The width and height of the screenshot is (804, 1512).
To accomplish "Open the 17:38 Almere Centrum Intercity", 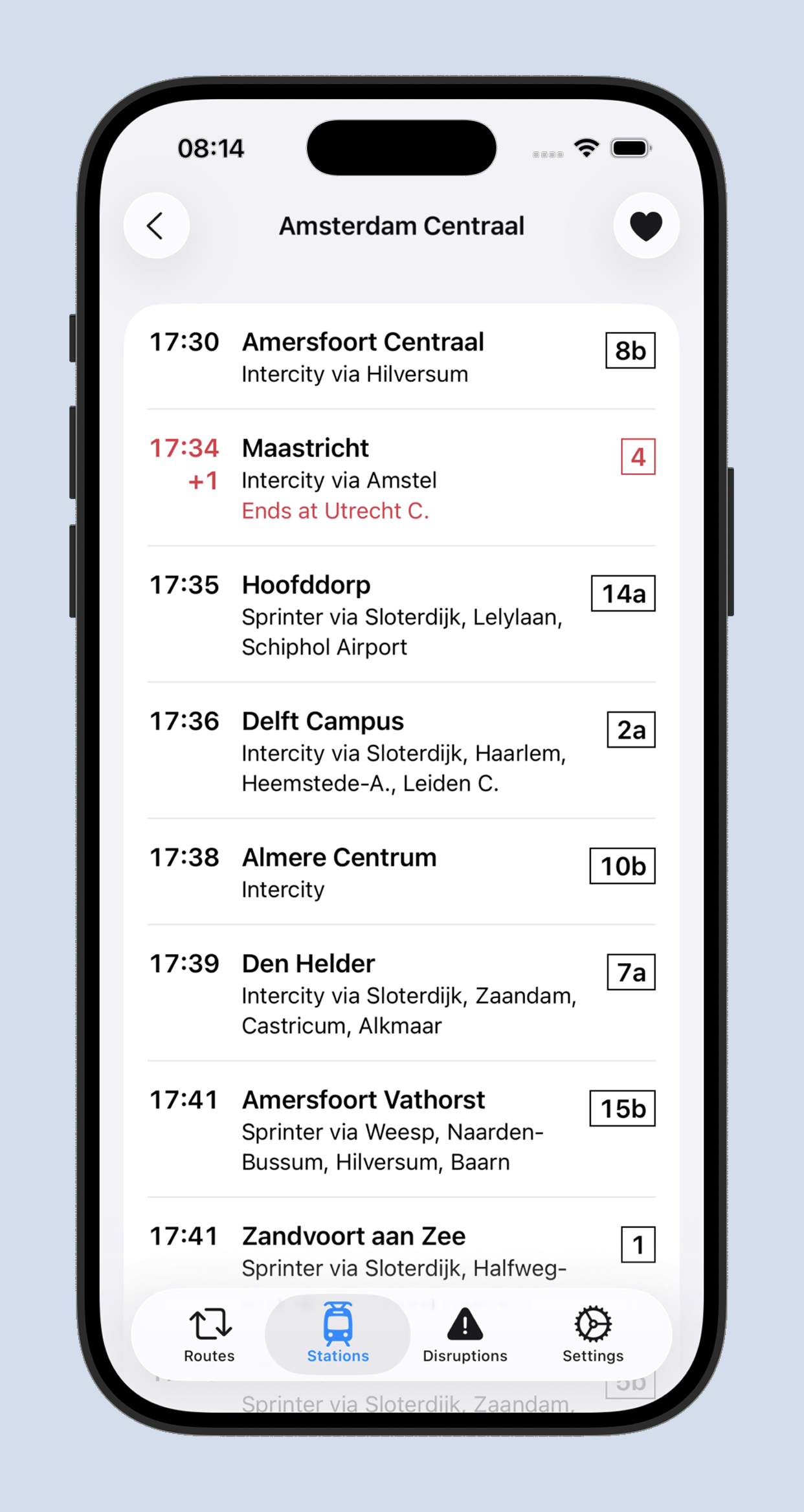I will 401,872.
